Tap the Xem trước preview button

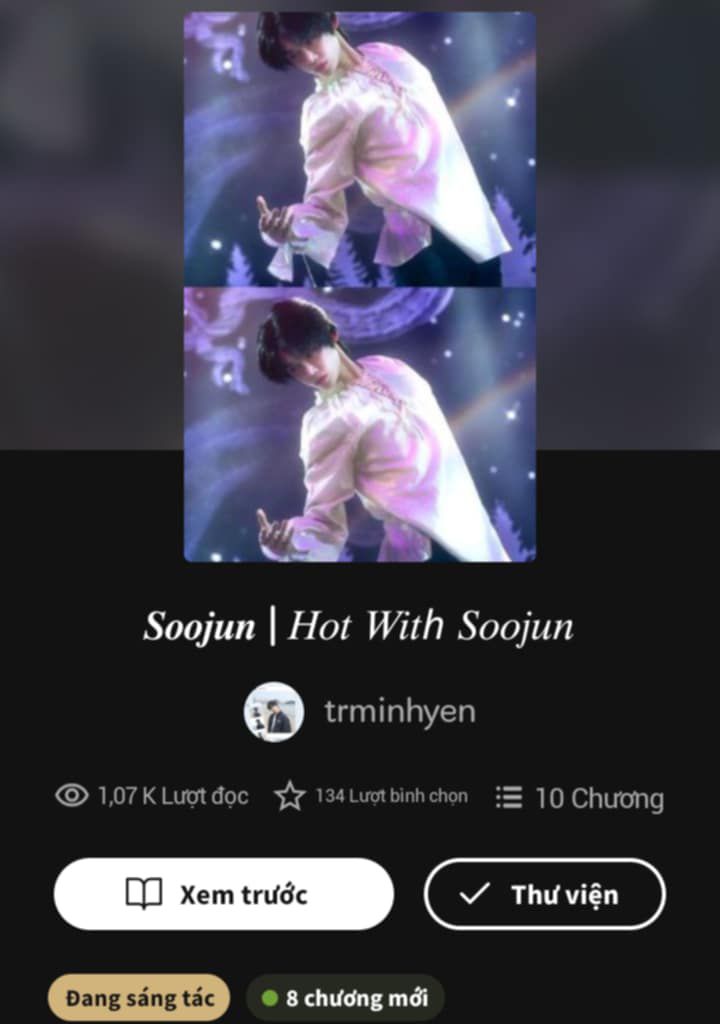point(223,894)
